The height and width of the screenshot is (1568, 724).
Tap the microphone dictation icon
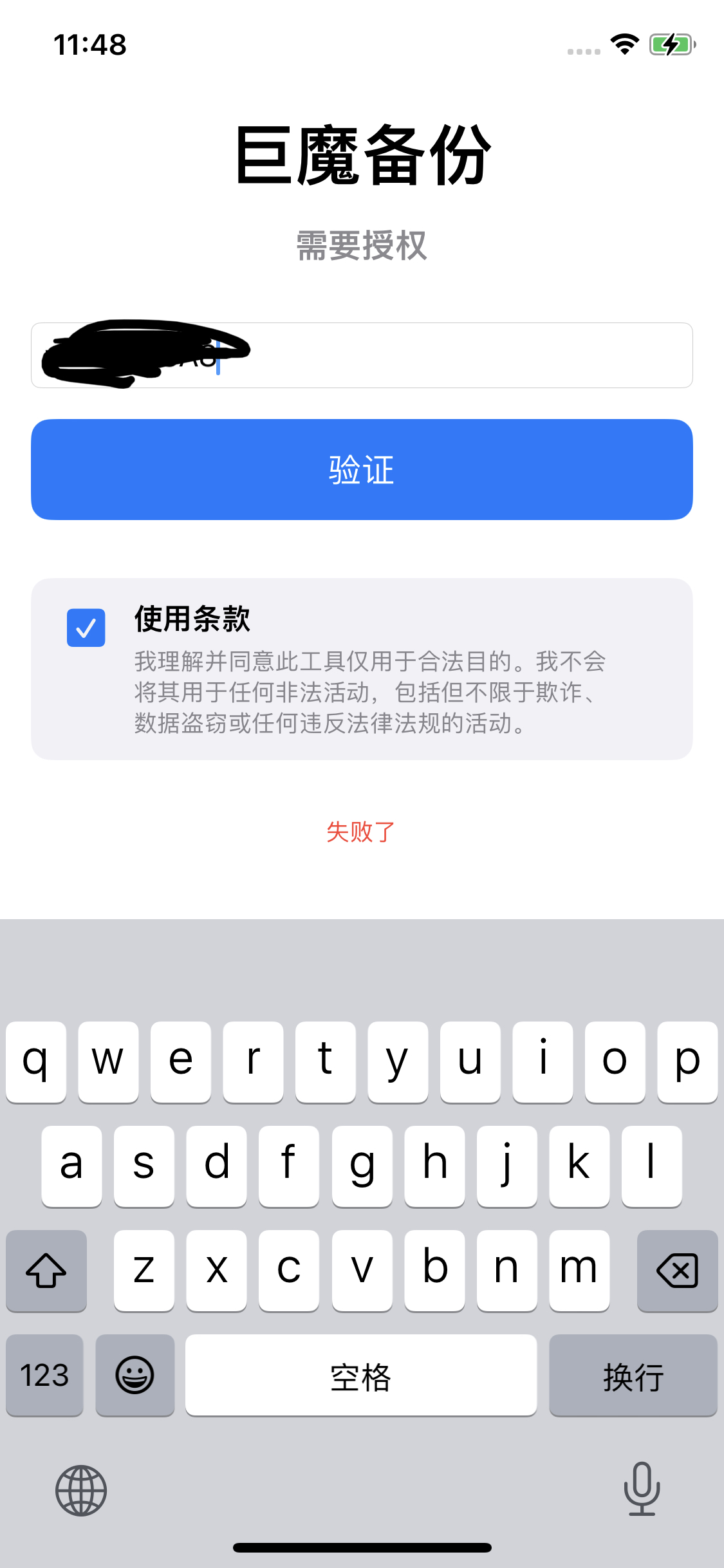point(642,1491)
